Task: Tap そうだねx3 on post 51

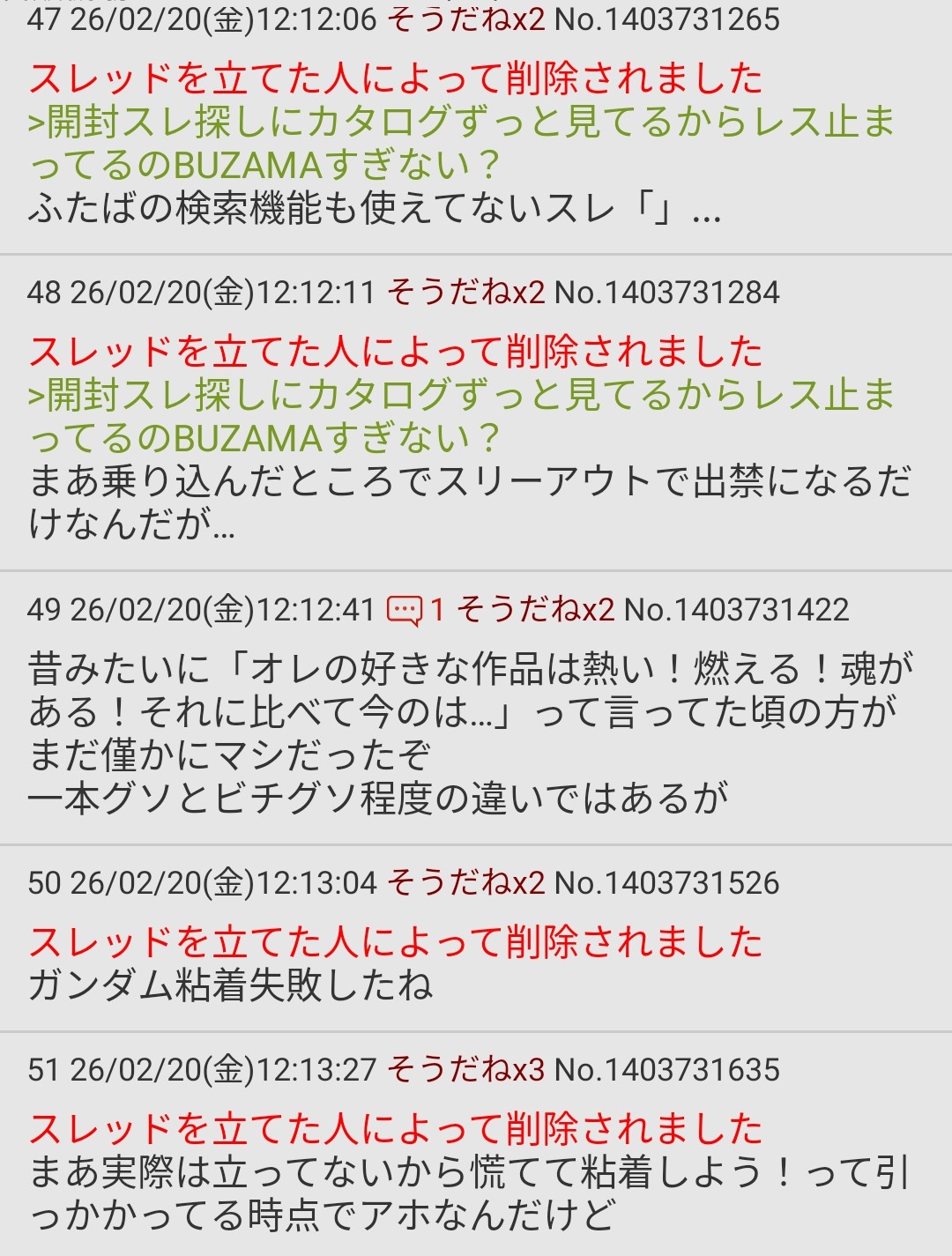Action: click(x=465, y=1070)
